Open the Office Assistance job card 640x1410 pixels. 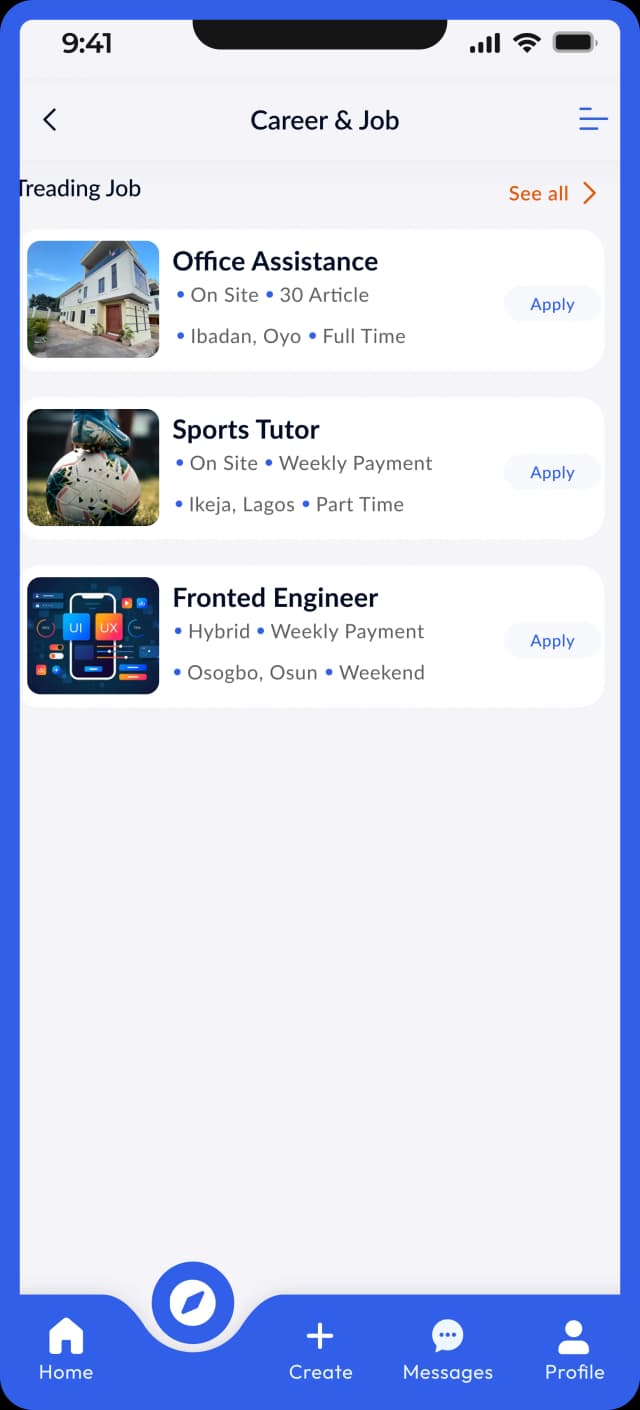[275, 262]
